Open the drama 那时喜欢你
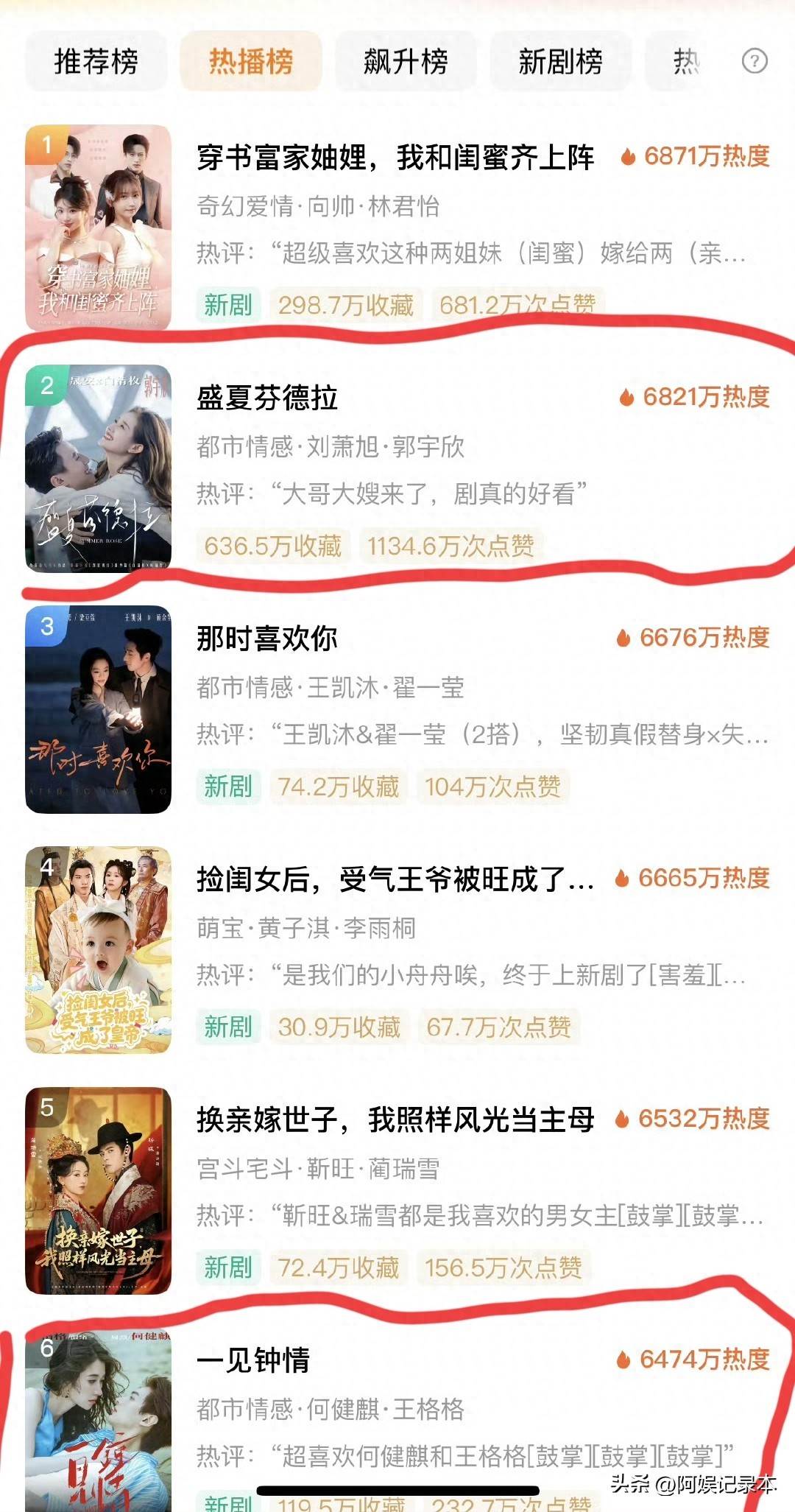This screenshot has width=795, height=1512. 267,639
